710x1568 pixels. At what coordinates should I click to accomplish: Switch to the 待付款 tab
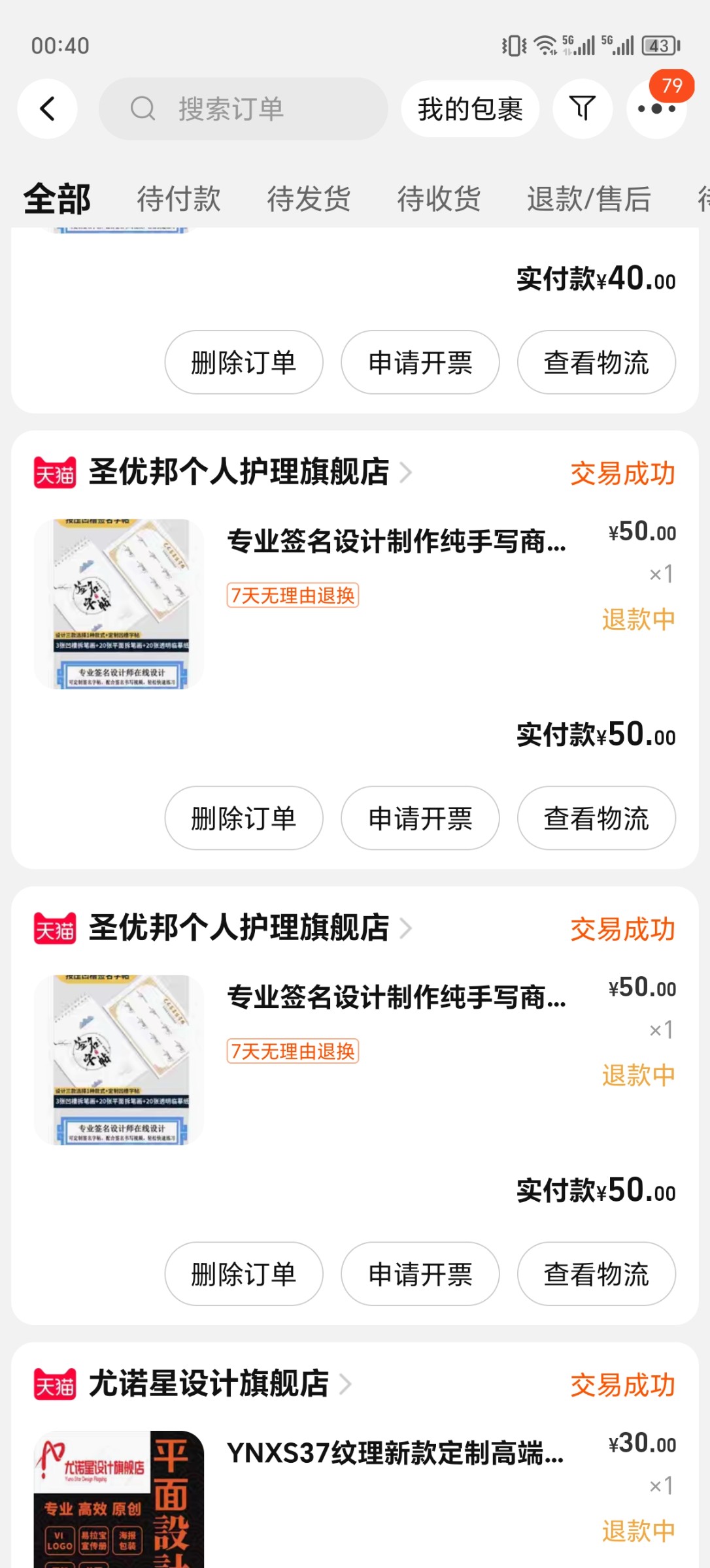178,199
